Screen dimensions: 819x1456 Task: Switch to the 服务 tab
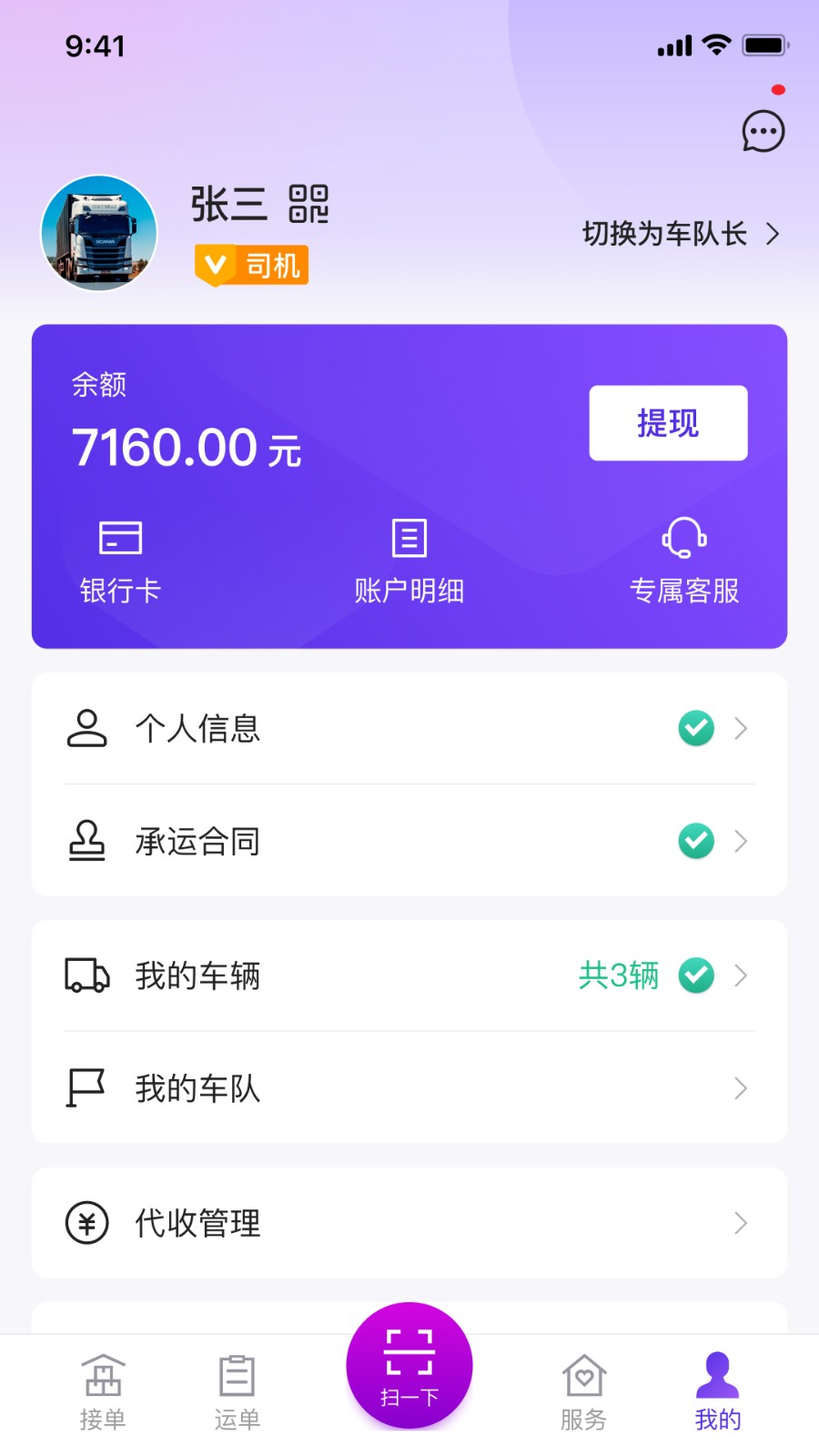click(583, 1390)
